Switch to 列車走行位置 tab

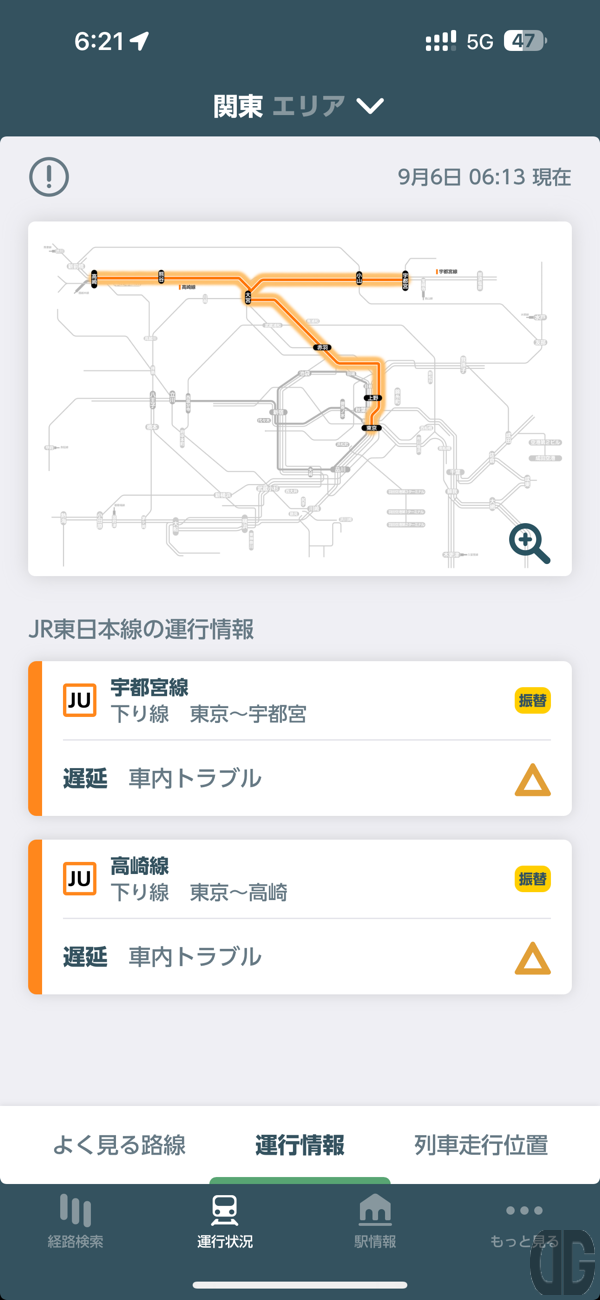click(x=481, y=1145)
